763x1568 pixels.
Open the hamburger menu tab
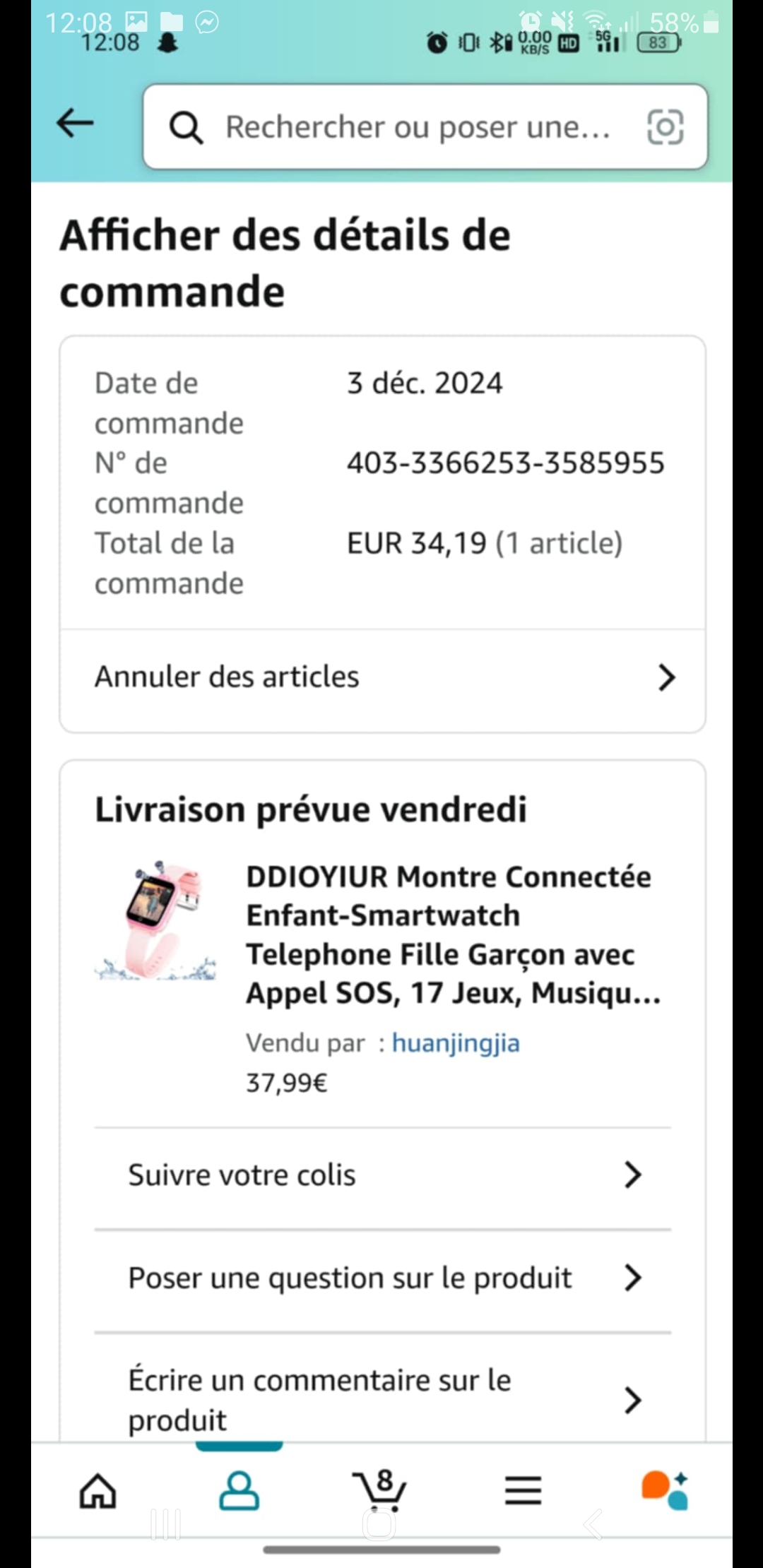[x=523, y=1490]
